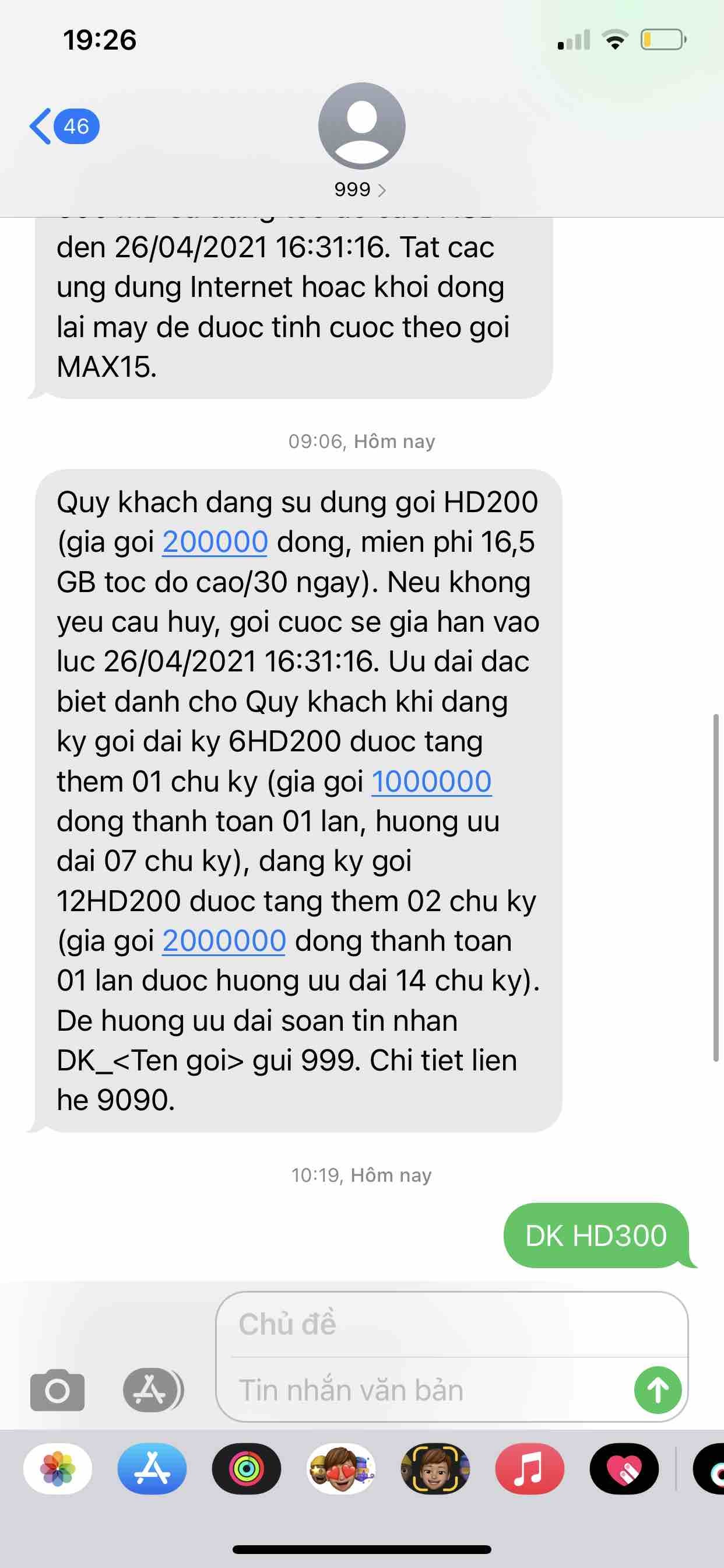The image size is (724, 1568).
Task: Tap the 200000 linked number
Action: tap(215, 542)
